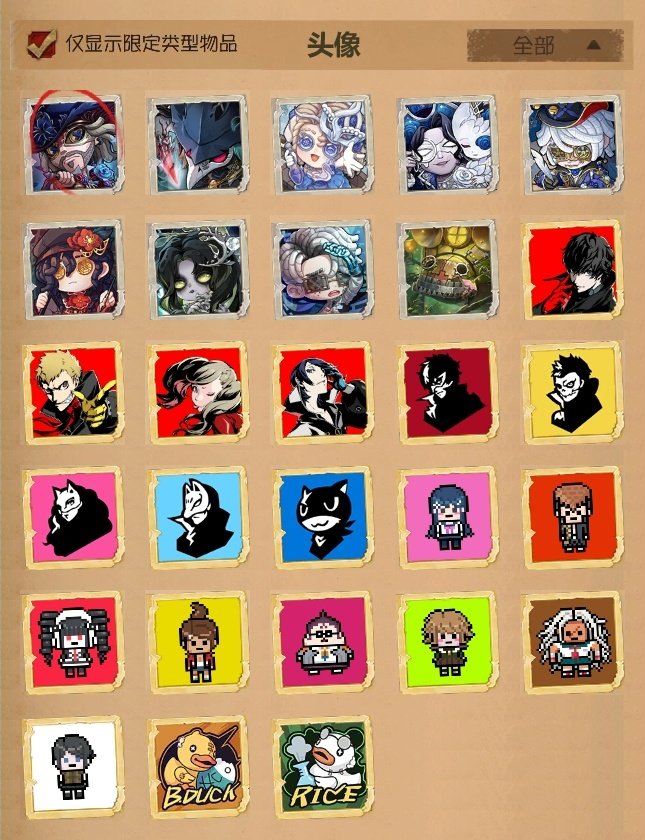
Task: Choose the brass robot machine avatar
Action: (x=447, y=270)
